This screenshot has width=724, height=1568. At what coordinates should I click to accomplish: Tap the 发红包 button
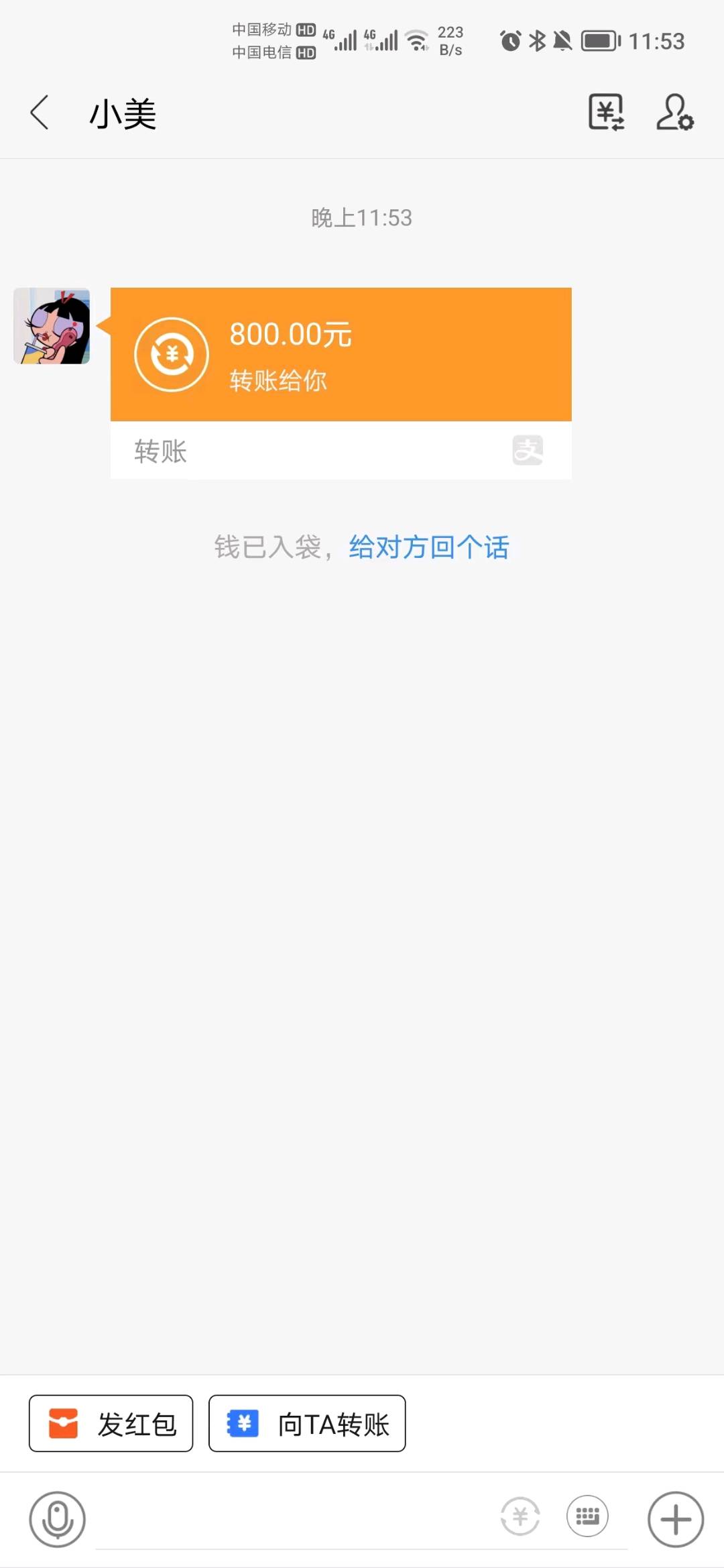[111, 1424]
